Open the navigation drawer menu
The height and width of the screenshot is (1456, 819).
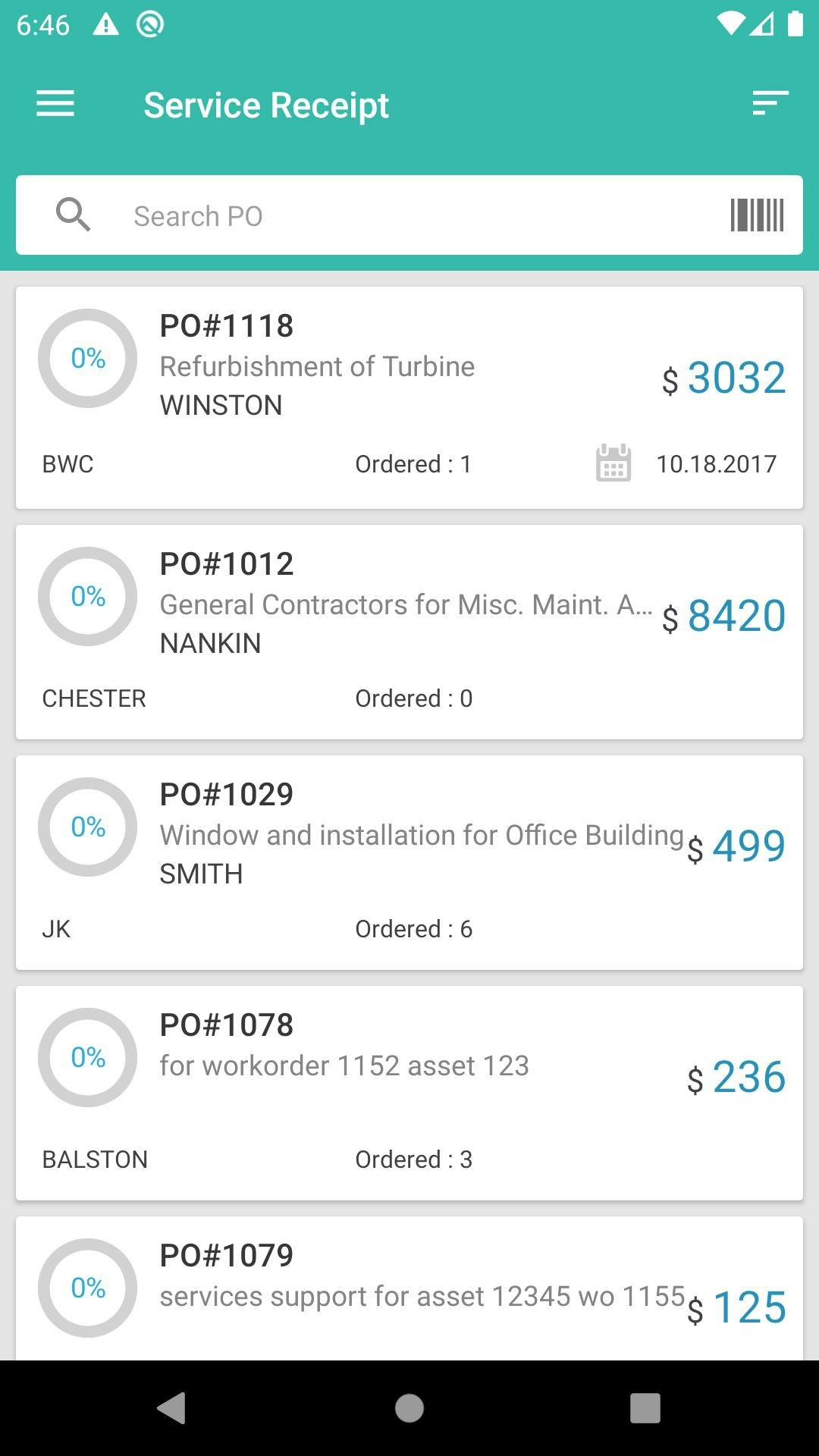[x=55, y=104]
